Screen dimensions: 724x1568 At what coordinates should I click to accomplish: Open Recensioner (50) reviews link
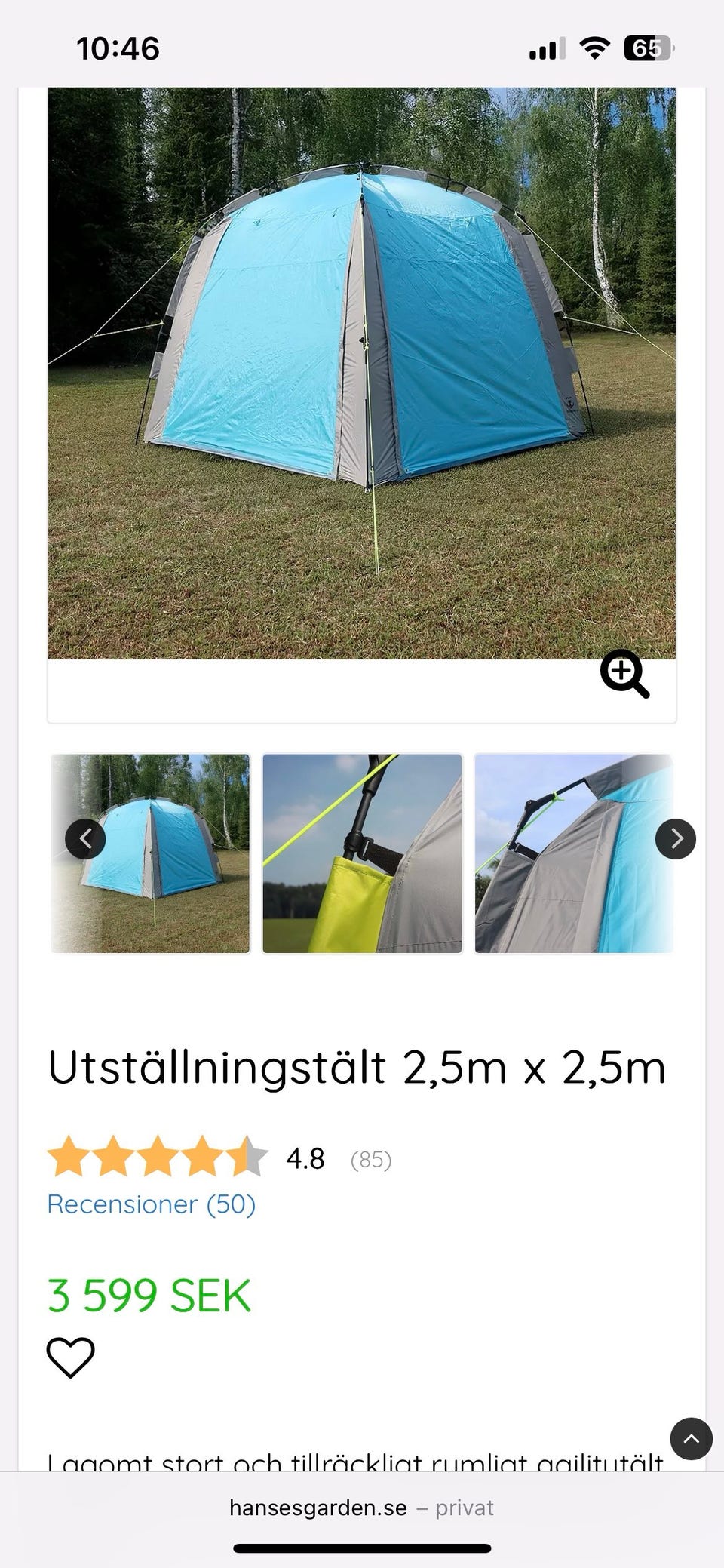151,1204
